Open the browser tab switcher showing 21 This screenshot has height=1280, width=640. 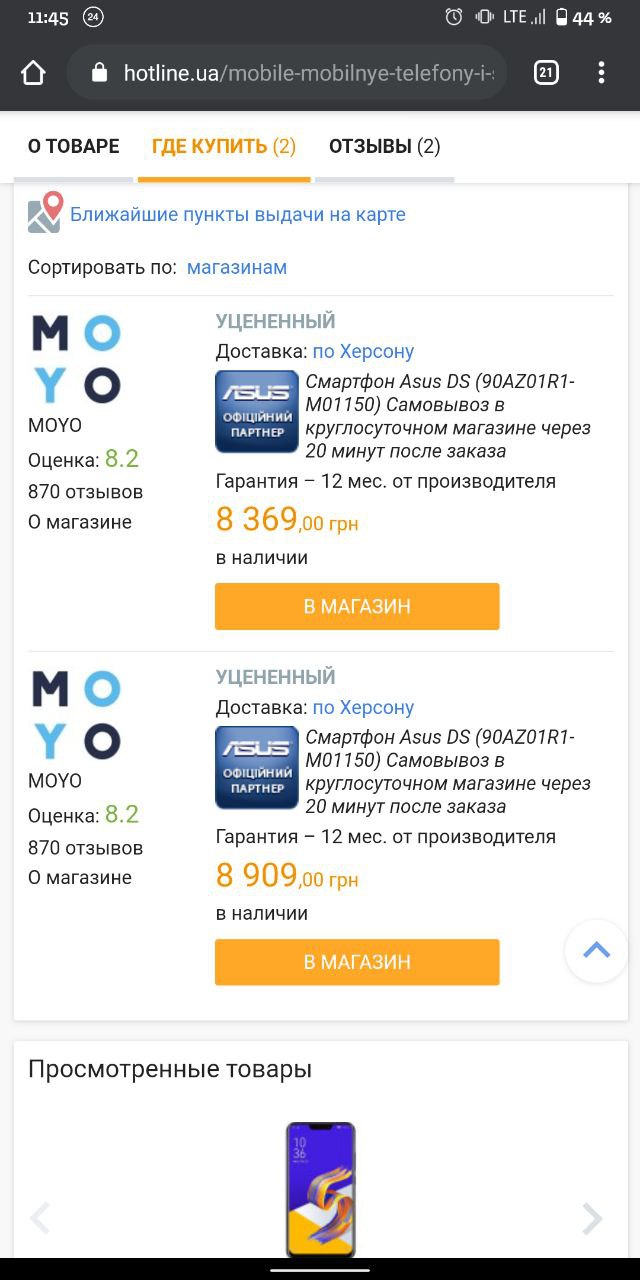[546, 73]
